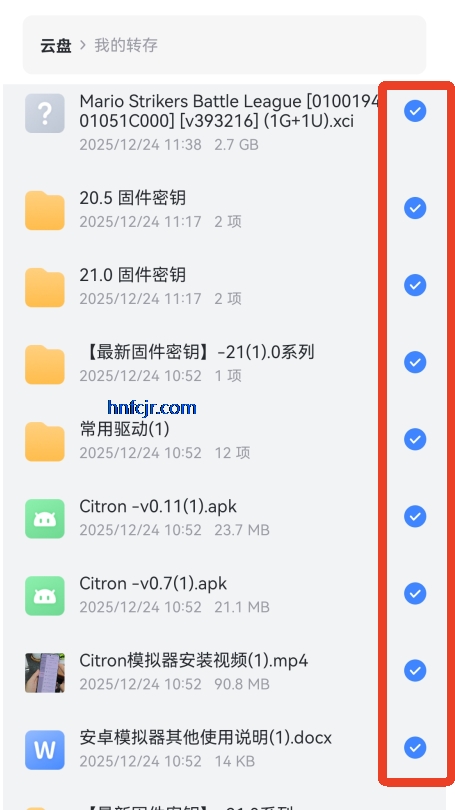455x810 pixels.
Task: Deselect the 常用驱动(1) folder checkbox
Action: pos(415,439)
